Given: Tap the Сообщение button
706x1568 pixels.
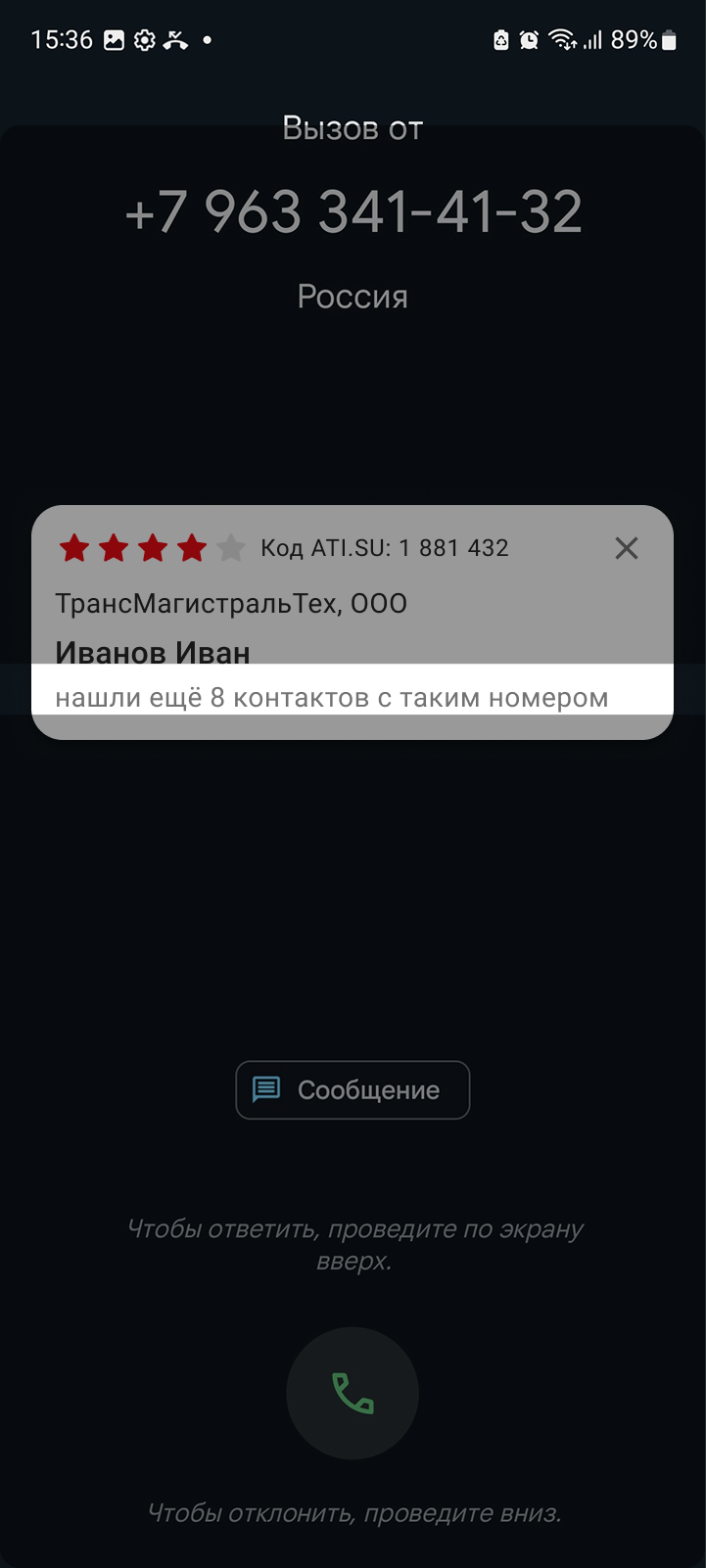Looking at the screenshot, I should click(353, 1089).
